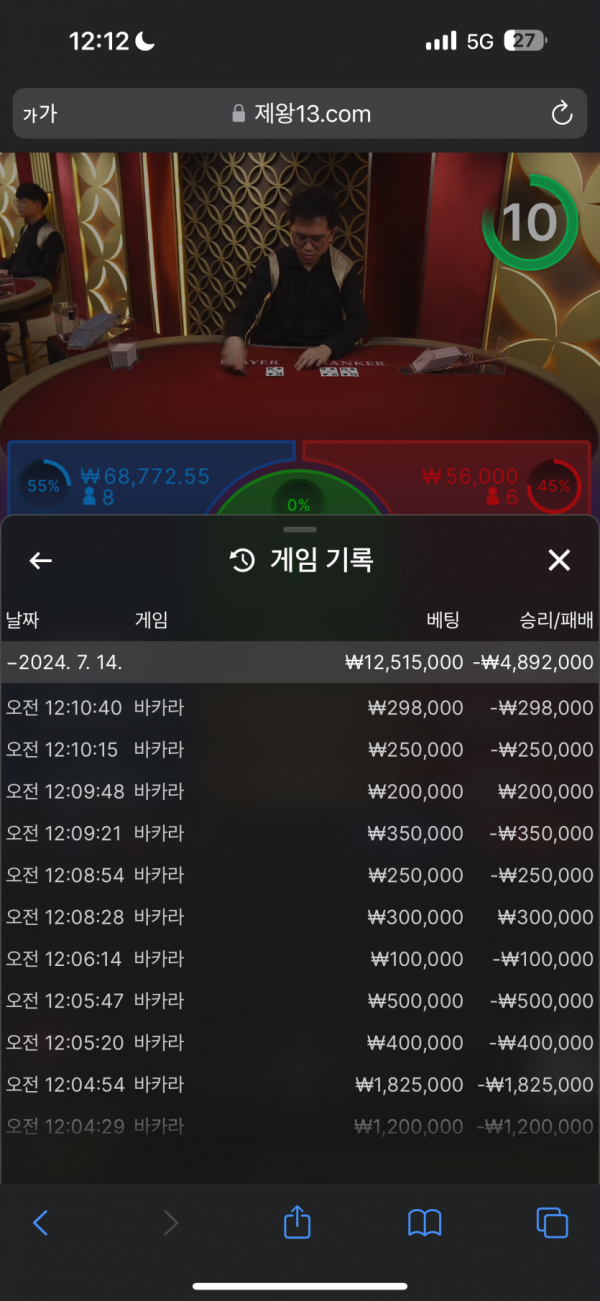600x1301 pixels.
Task: Close the 게임 기록 panel
Action: (x=559, y=561)
